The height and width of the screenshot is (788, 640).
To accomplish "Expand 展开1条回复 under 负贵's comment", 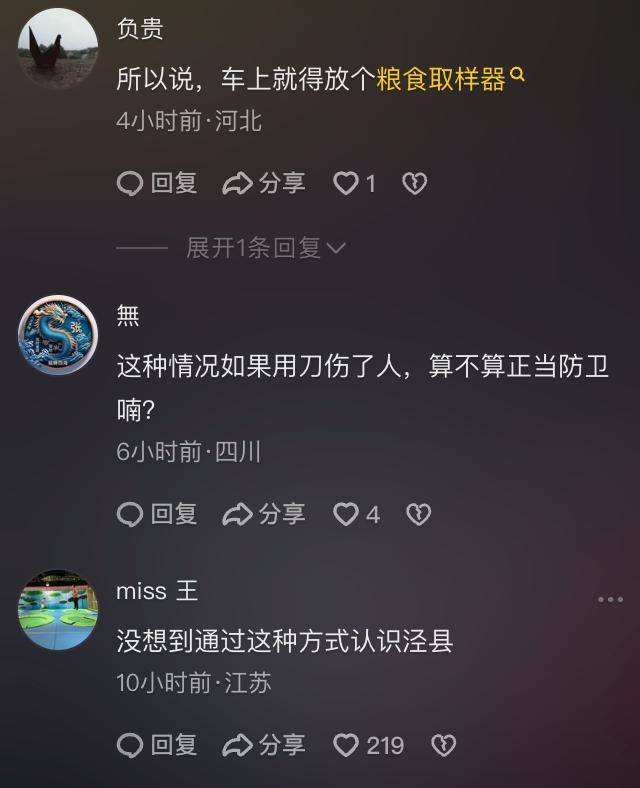I will click(x=265, y=248).
